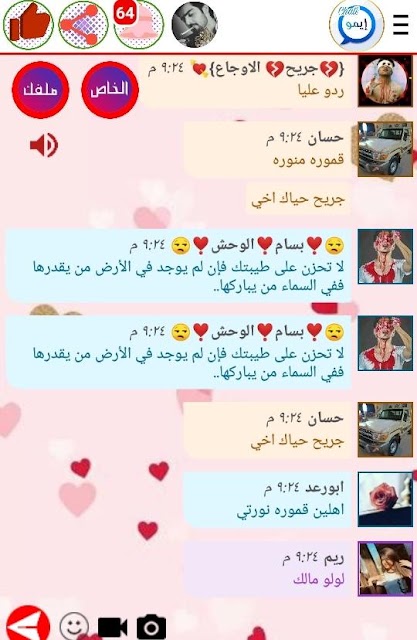Open ريم's profile avatar
Screen dimensions: 417x640
pos(385,569)
